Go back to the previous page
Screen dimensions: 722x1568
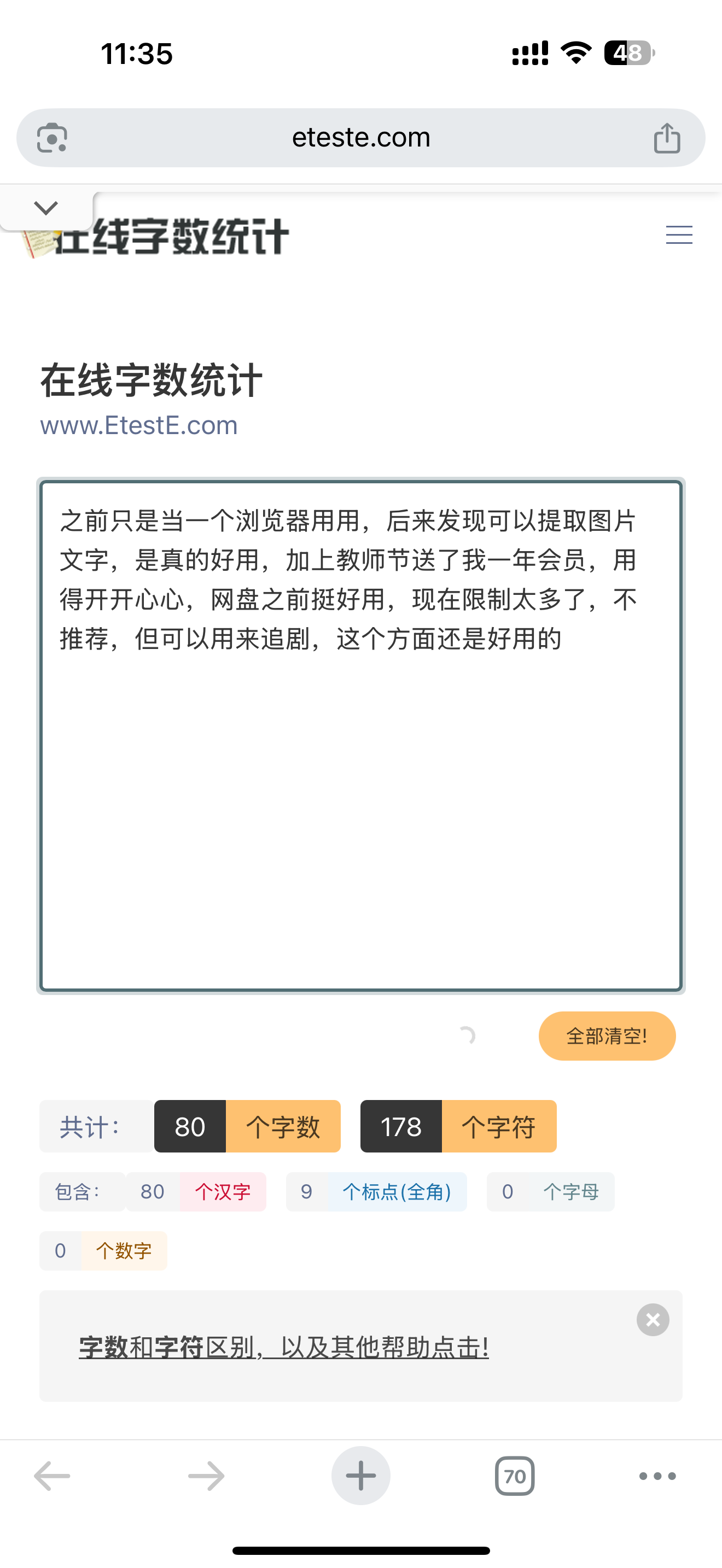click(53, 1476)
